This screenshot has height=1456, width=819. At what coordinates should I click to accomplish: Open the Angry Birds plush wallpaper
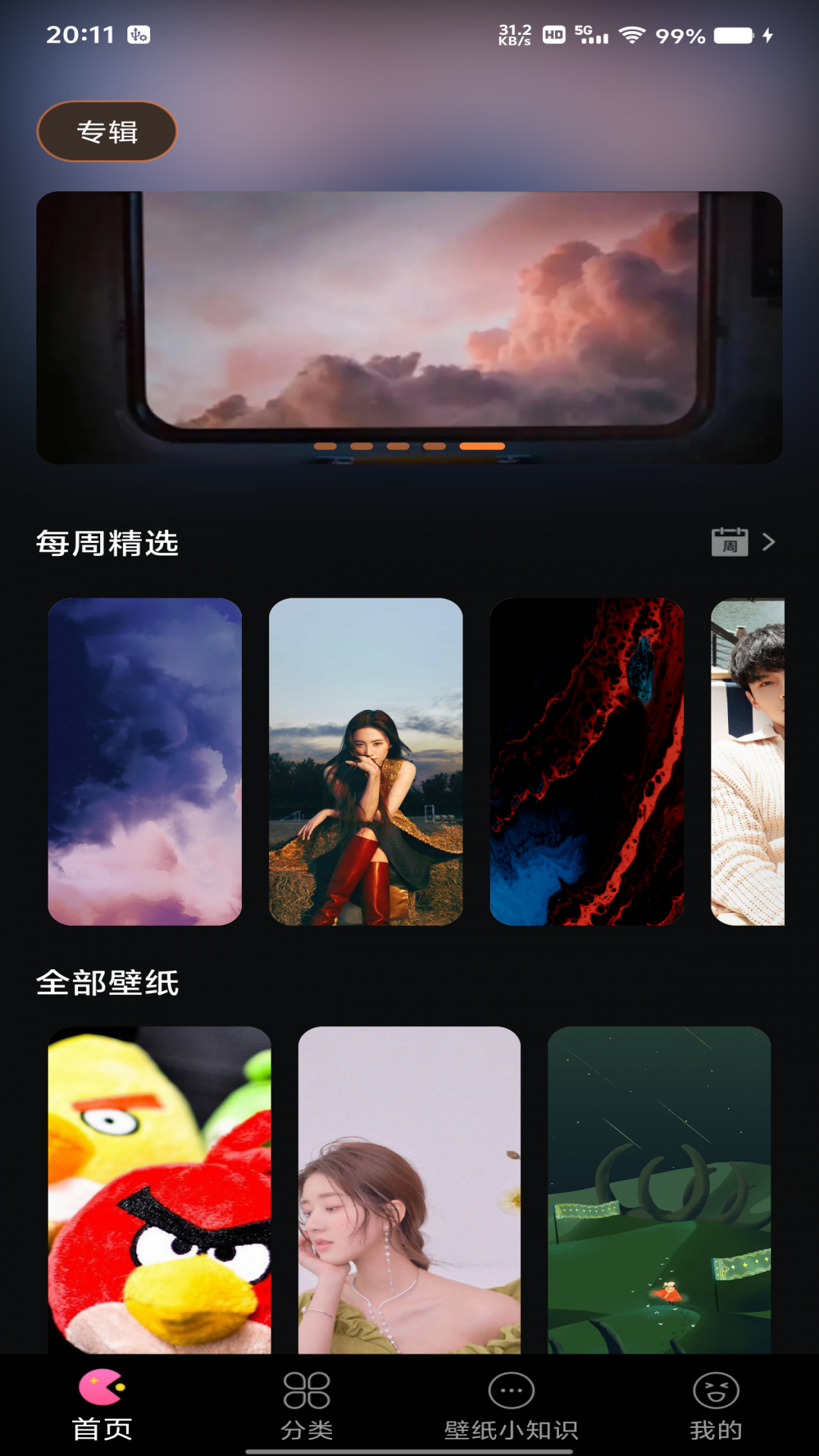click(159, 1189)
